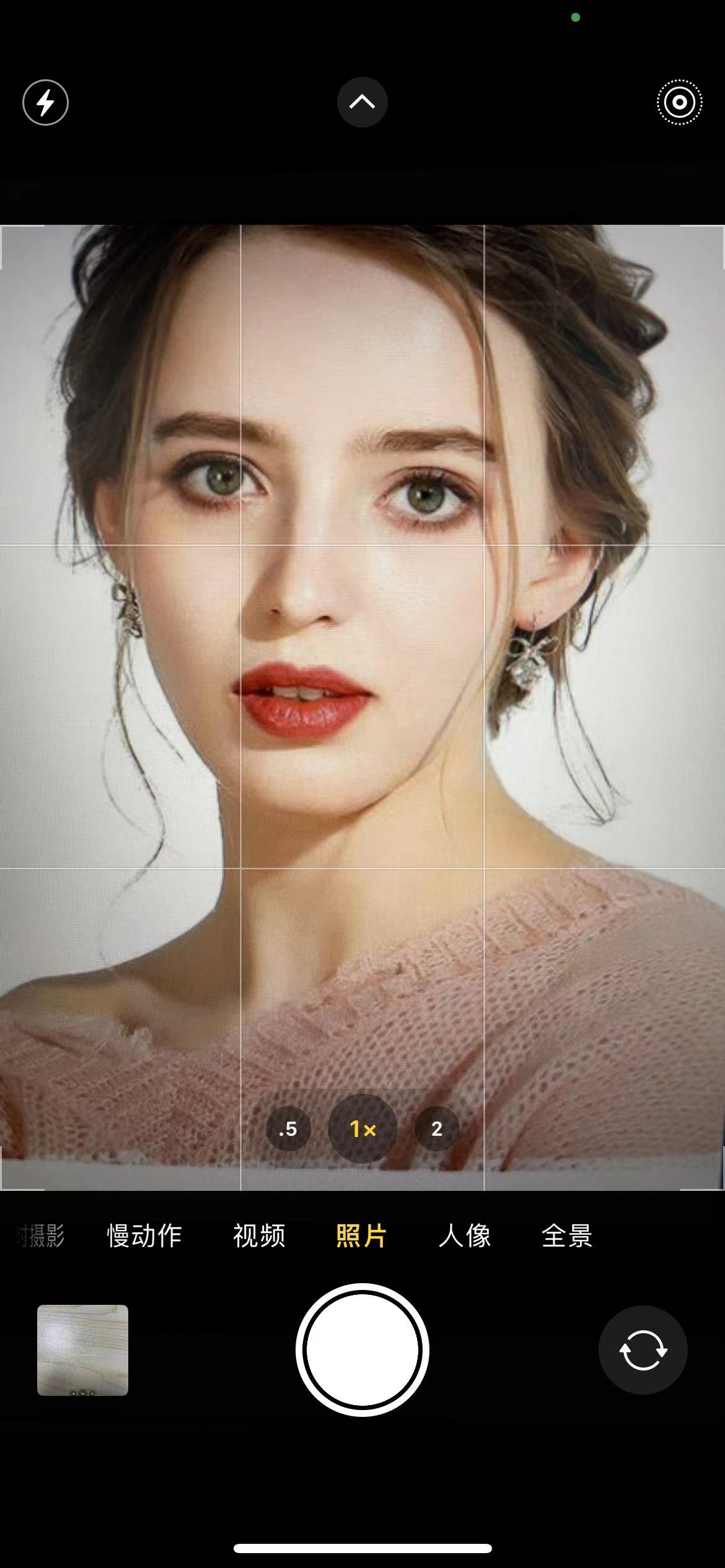Viewport: 725px width, 1568px height.
Task: Select the 2 telephoto zoom
Action: pyautogui.click(x=437, y=1128)
